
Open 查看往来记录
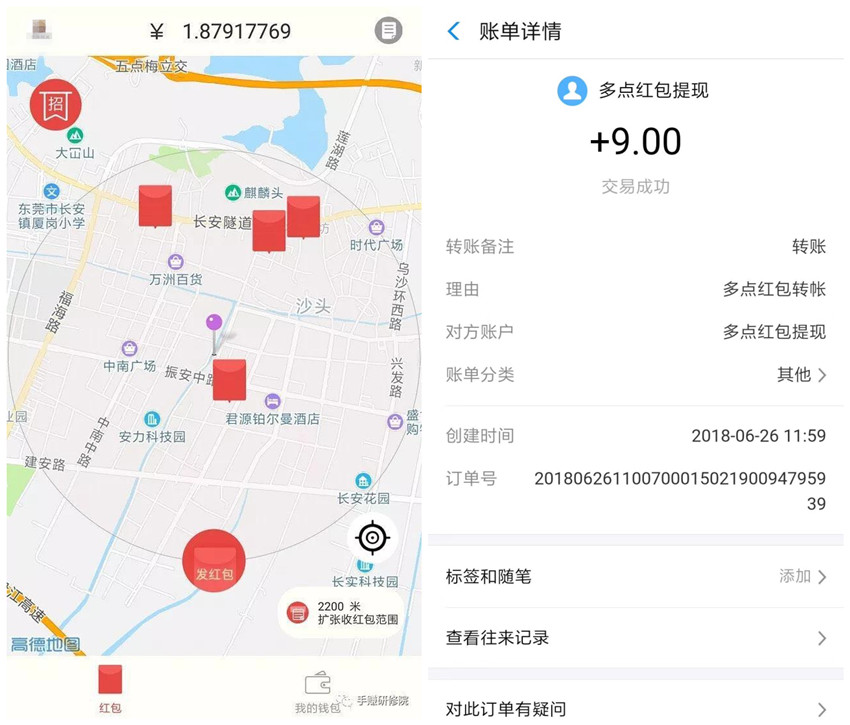click(636, 638)
